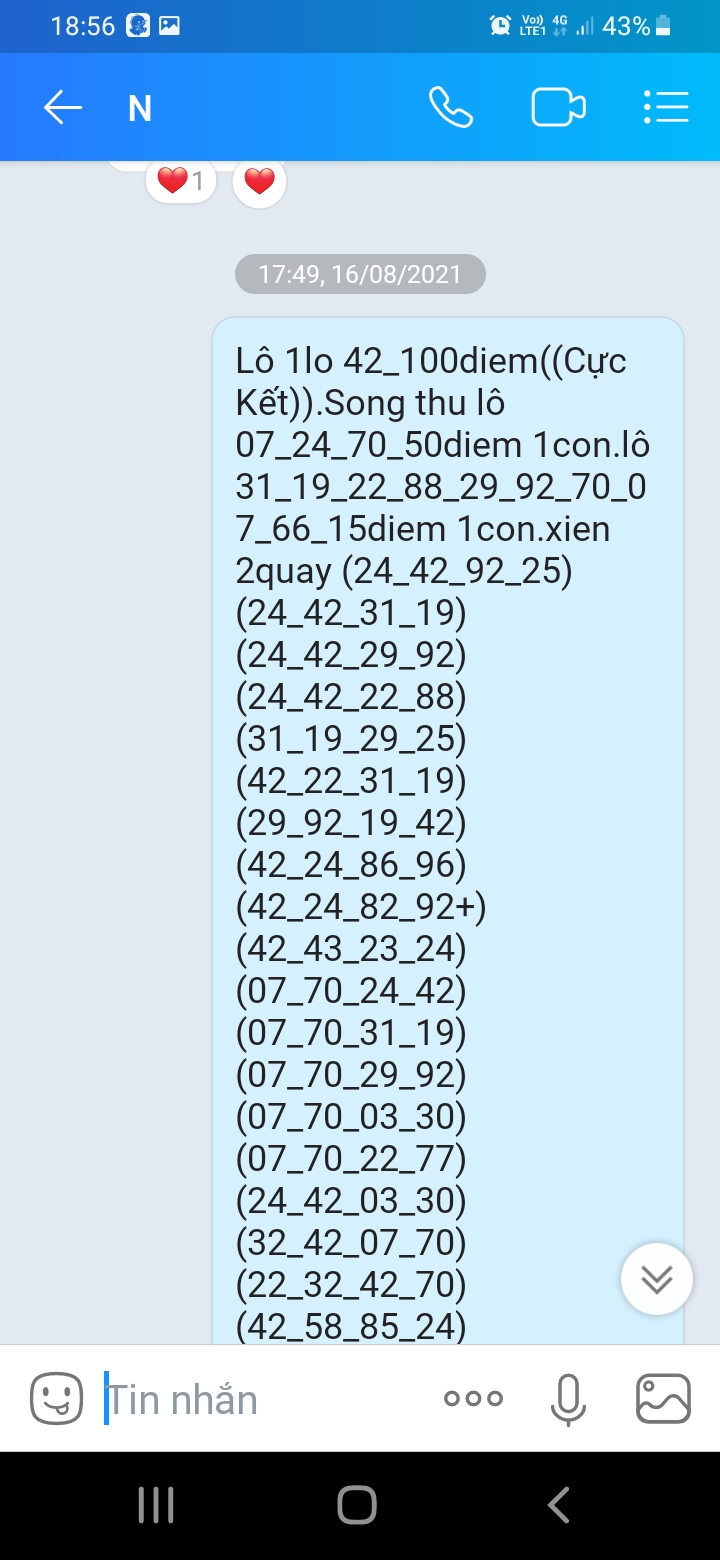Start a voice call with N
The image size is (720, 1560).
[450, 108]
